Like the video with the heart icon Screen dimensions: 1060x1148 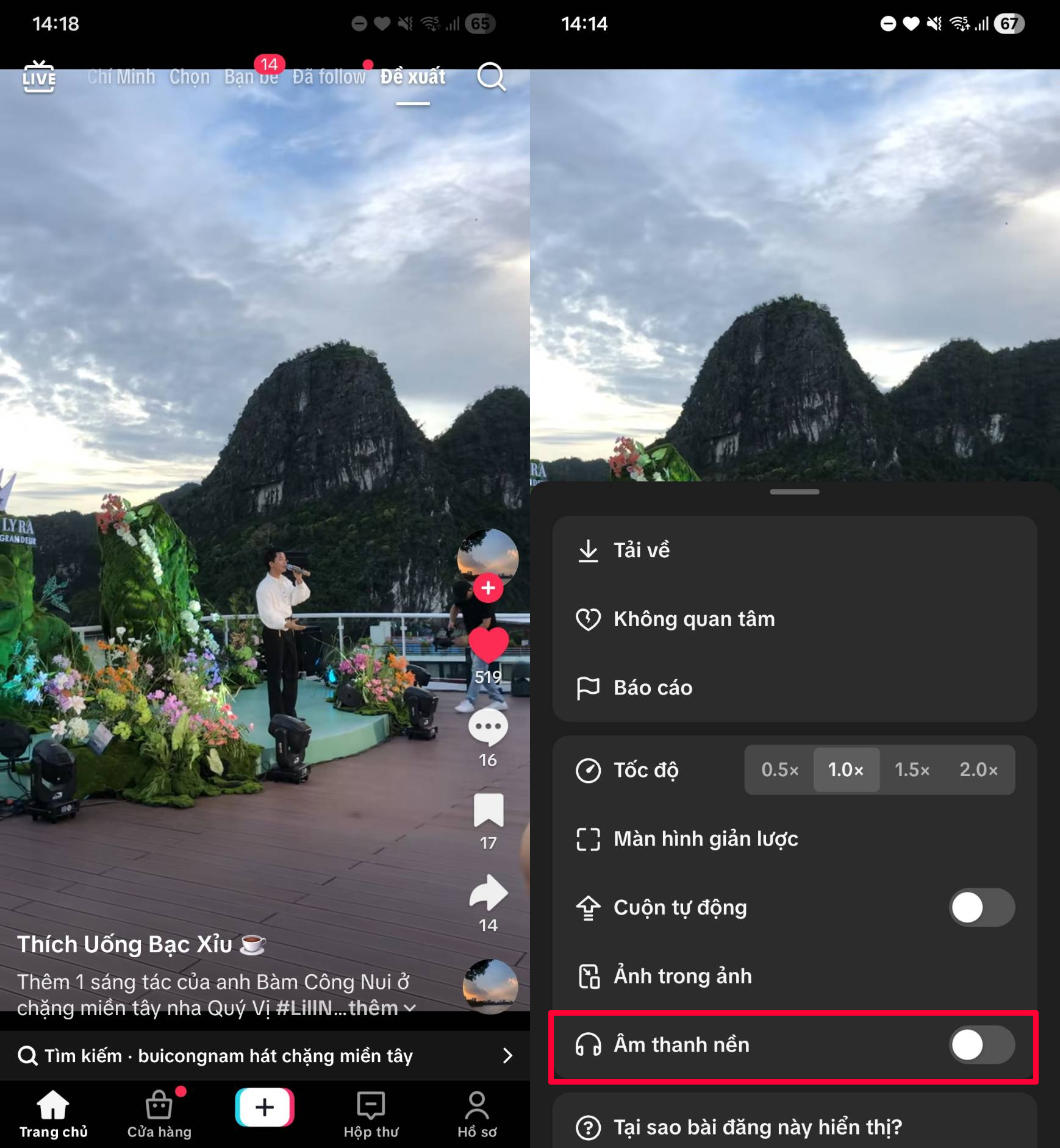[488, 645]
